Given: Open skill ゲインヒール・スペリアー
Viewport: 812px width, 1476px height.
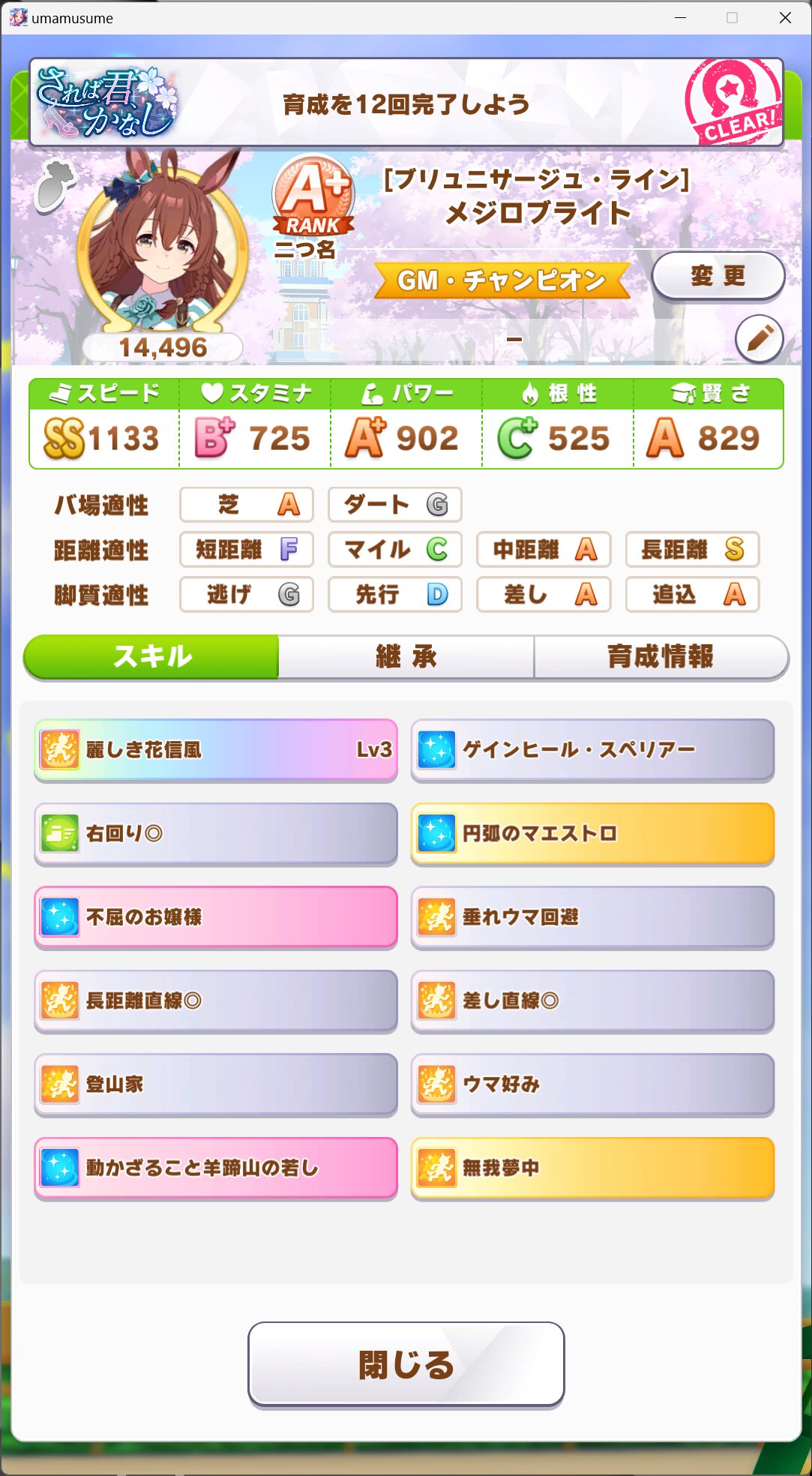Looking at the screenshot, I should coord(592,750).
